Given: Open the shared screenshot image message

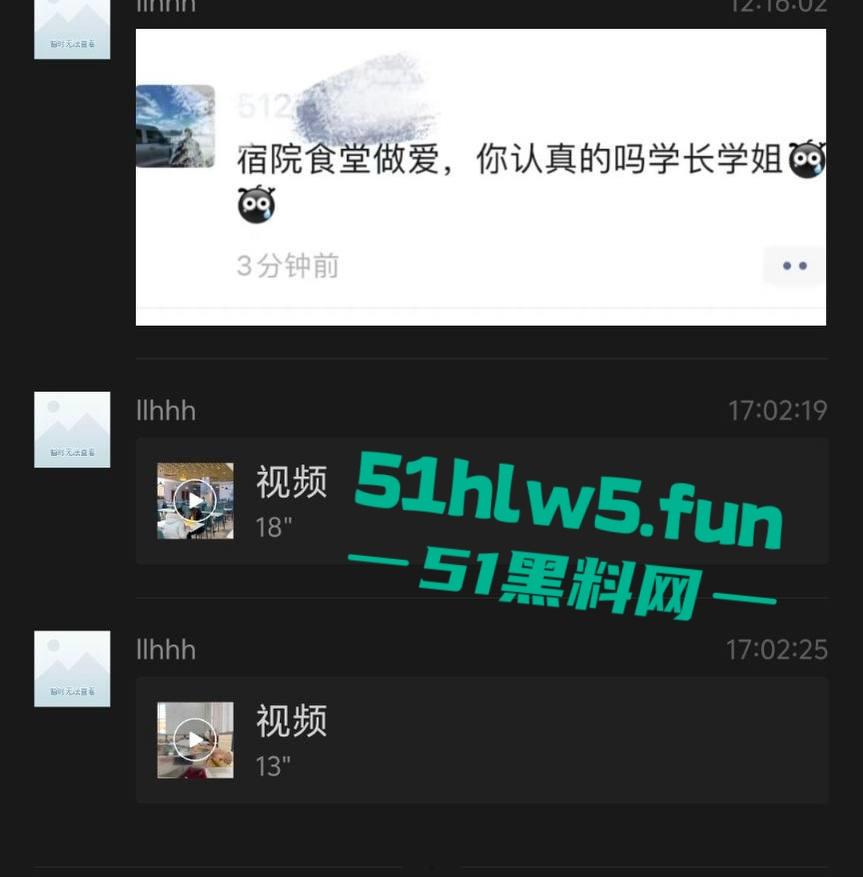Looking at the screenshot, I should pos(480,177).
